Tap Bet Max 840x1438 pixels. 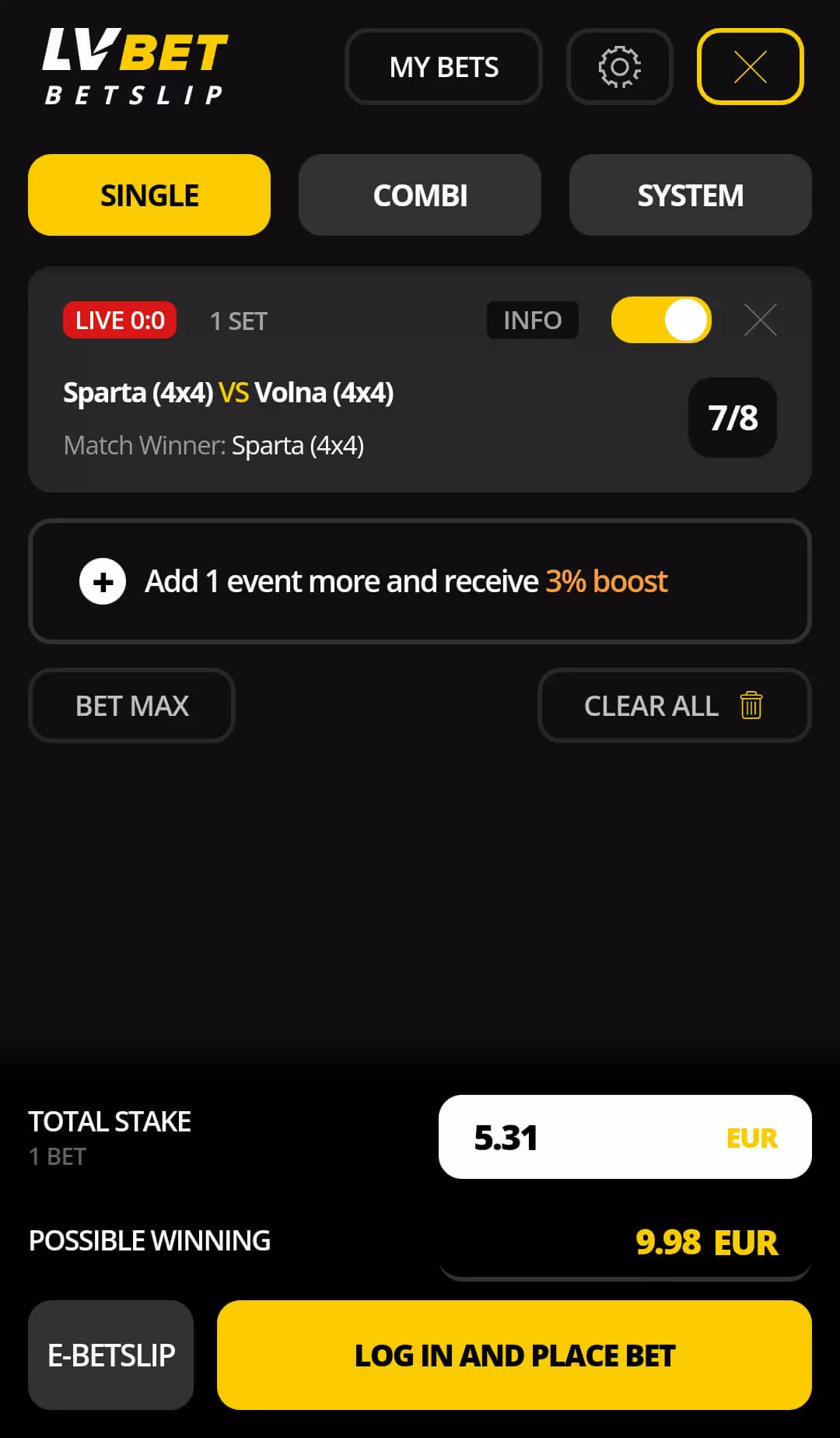(x=131, y=706)
